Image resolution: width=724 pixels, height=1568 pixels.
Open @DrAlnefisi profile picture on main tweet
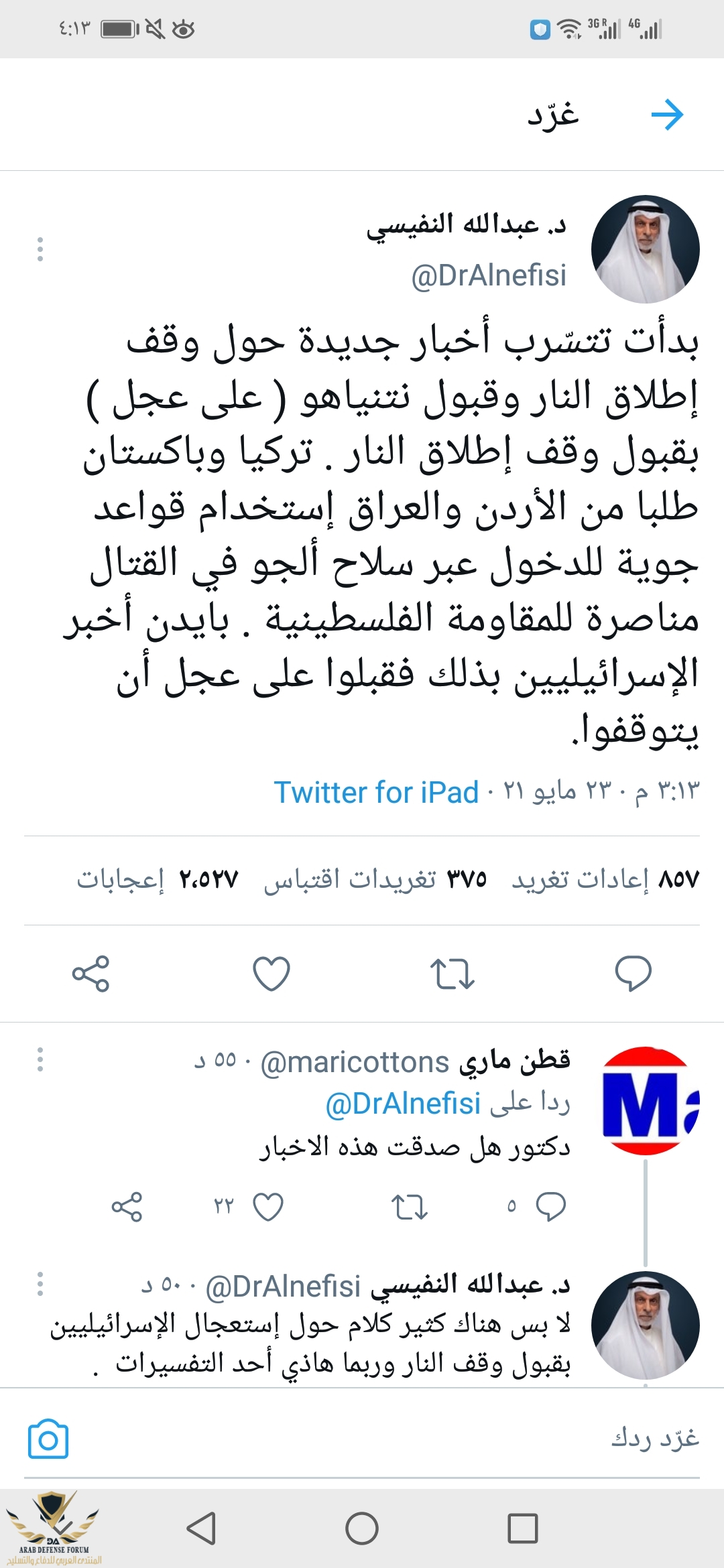pos(645,249)
